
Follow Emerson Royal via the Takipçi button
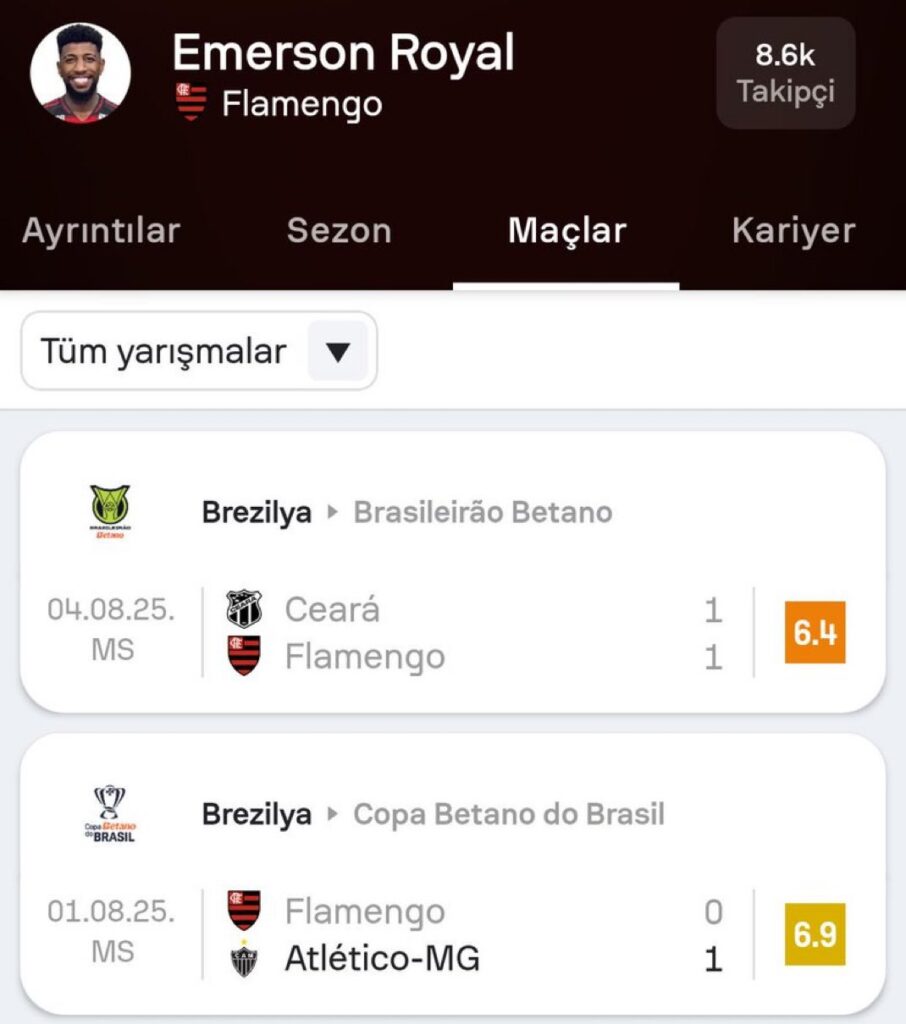pyautogui.click(x=785, y=73)
